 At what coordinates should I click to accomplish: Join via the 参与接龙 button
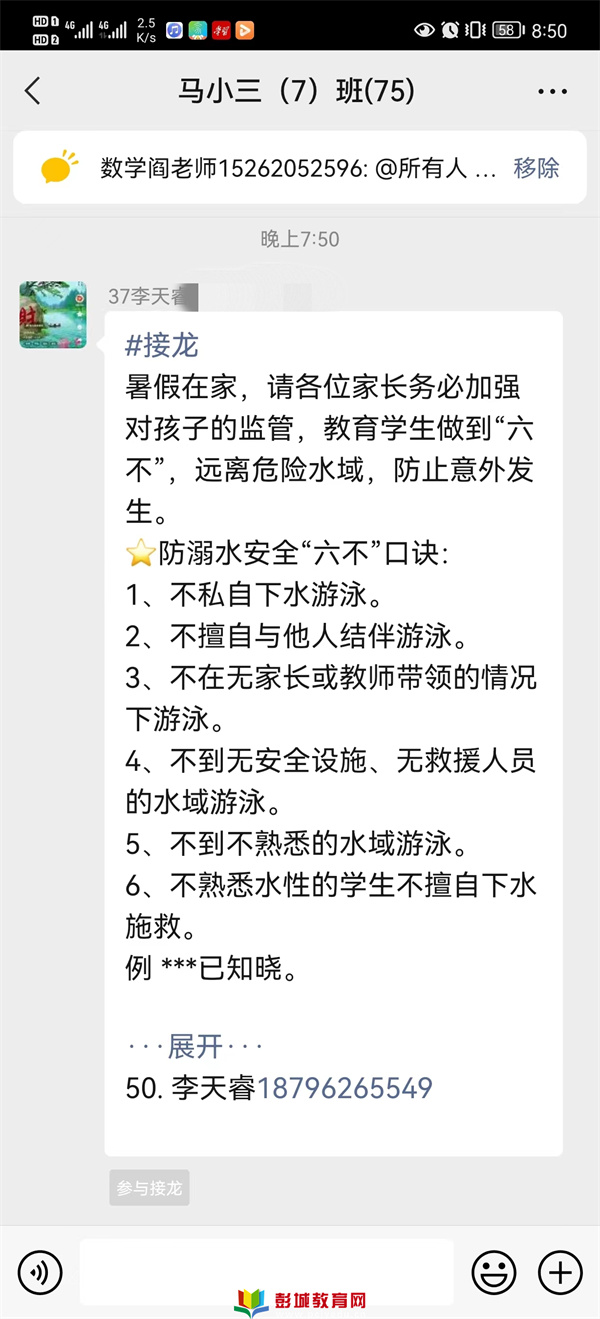149,1188
